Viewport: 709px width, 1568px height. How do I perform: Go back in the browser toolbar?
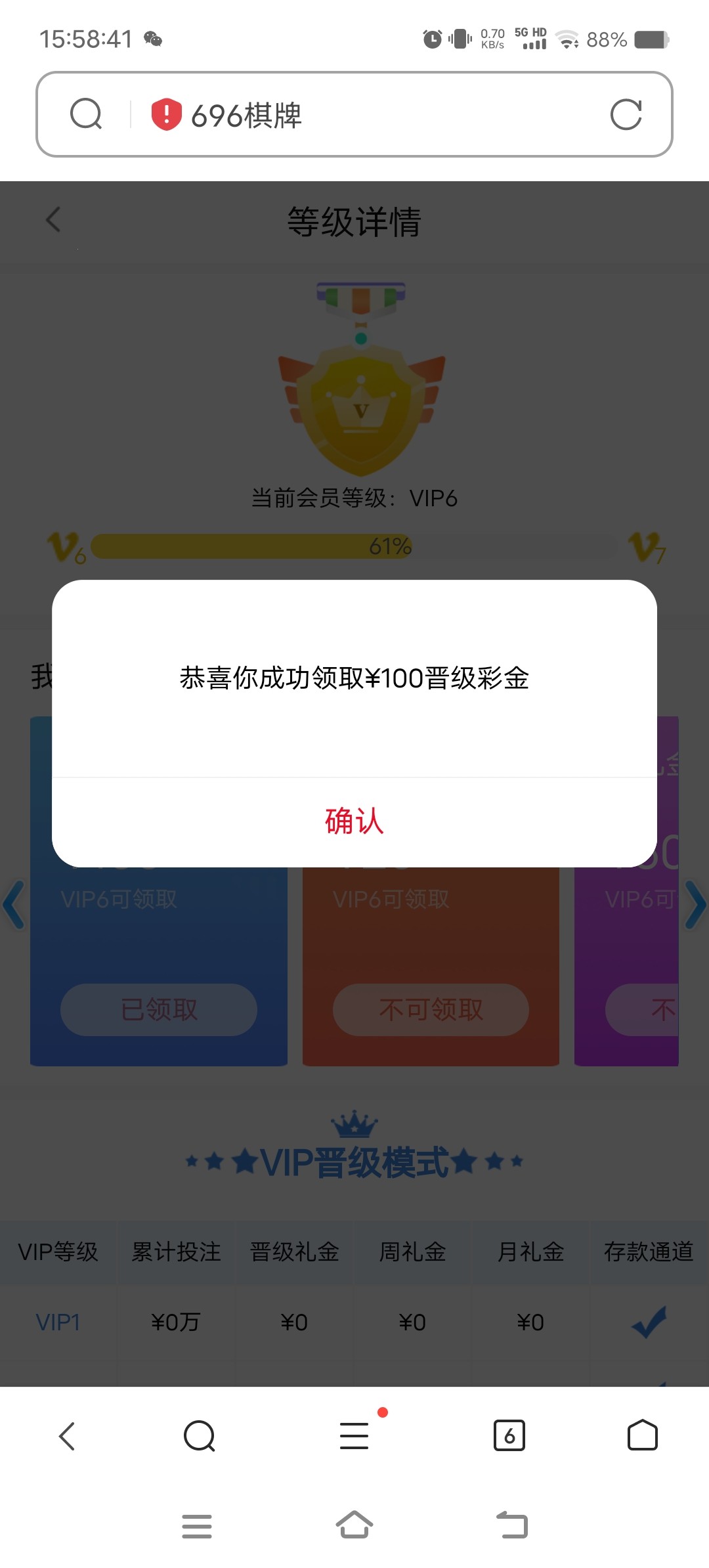click(x=67, y=1436)
